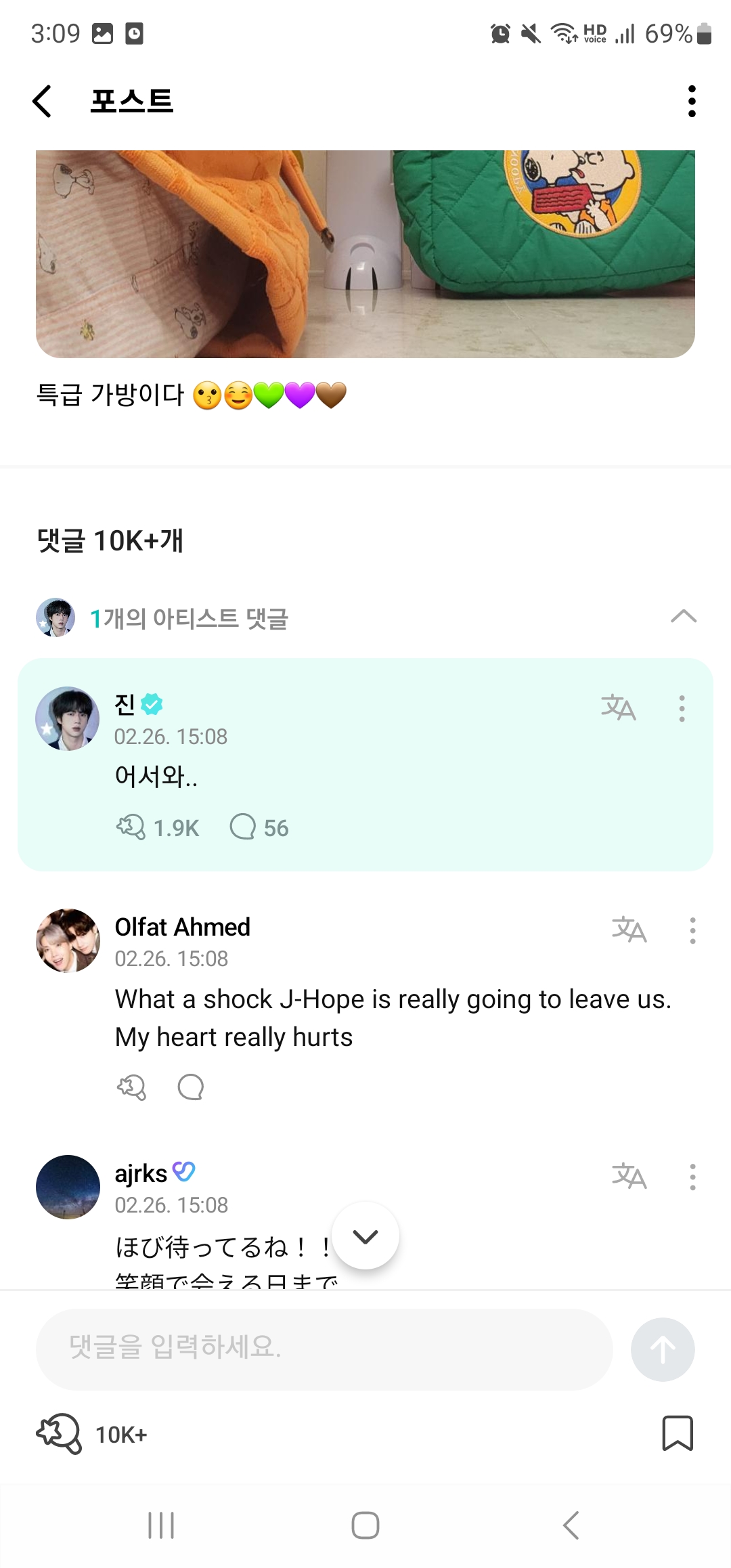
Task: Go back from the 포스트 screen
Action: click(43, 102)
